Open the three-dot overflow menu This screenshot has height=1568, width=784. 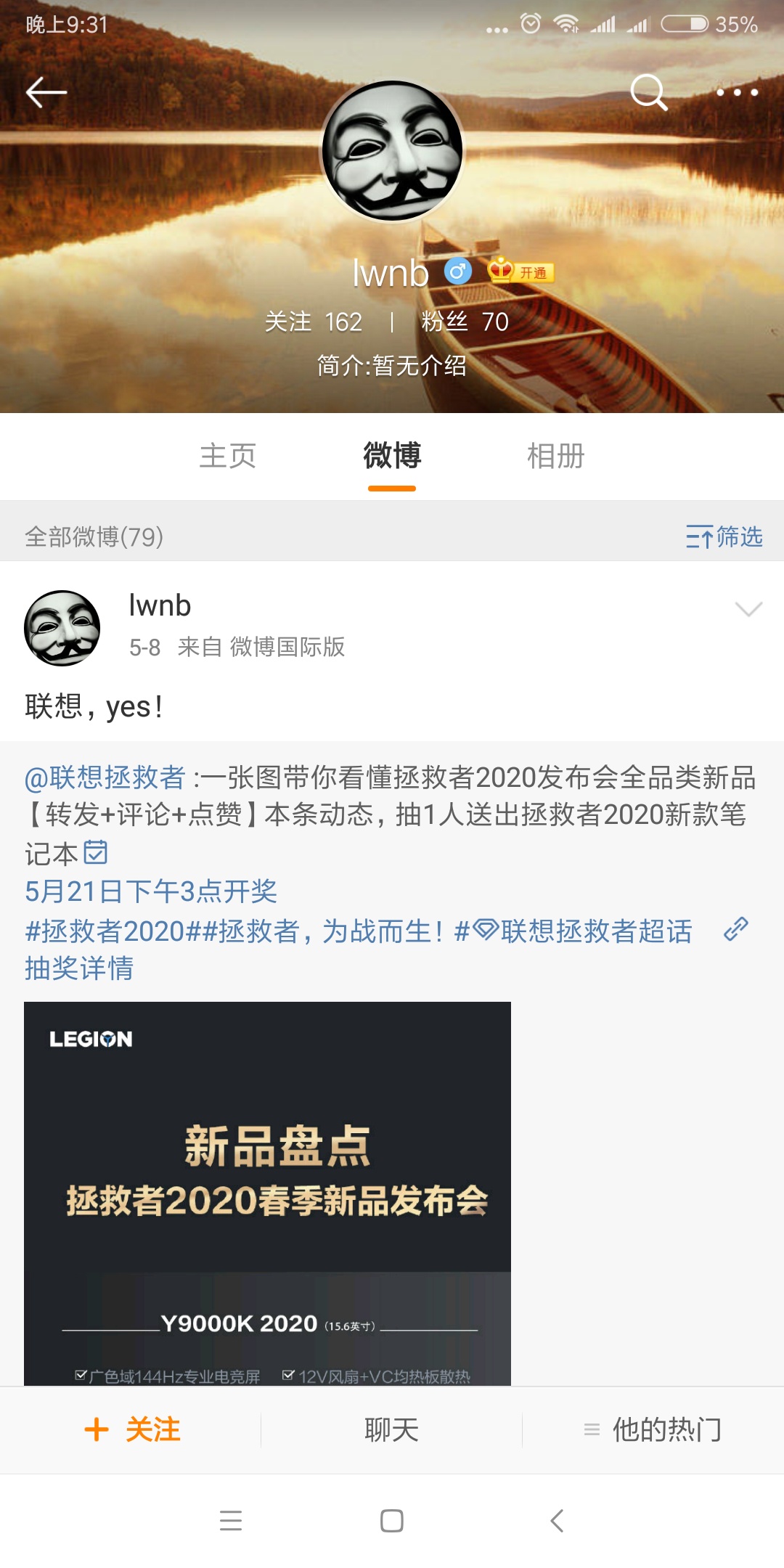tap(737, 92)
